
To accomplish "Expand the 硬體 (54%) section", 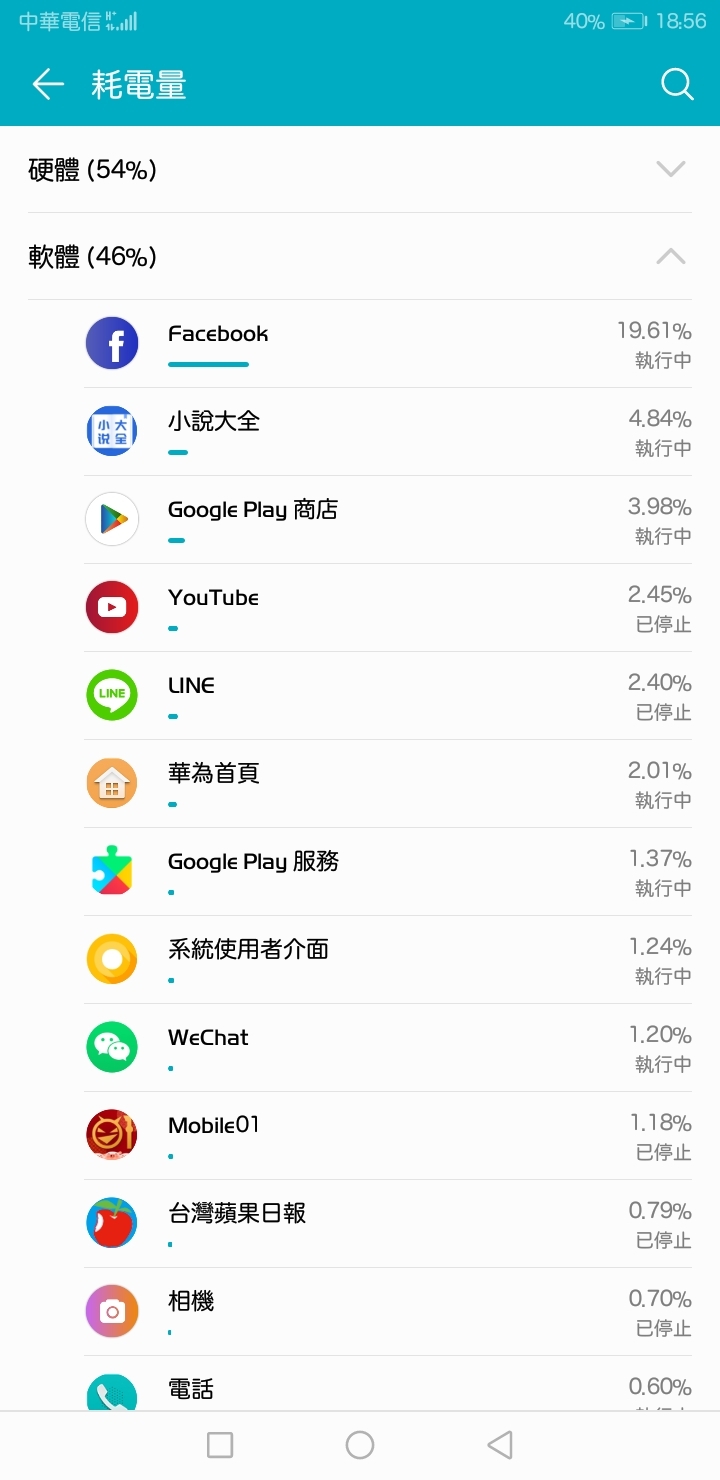I will point(360,169).
